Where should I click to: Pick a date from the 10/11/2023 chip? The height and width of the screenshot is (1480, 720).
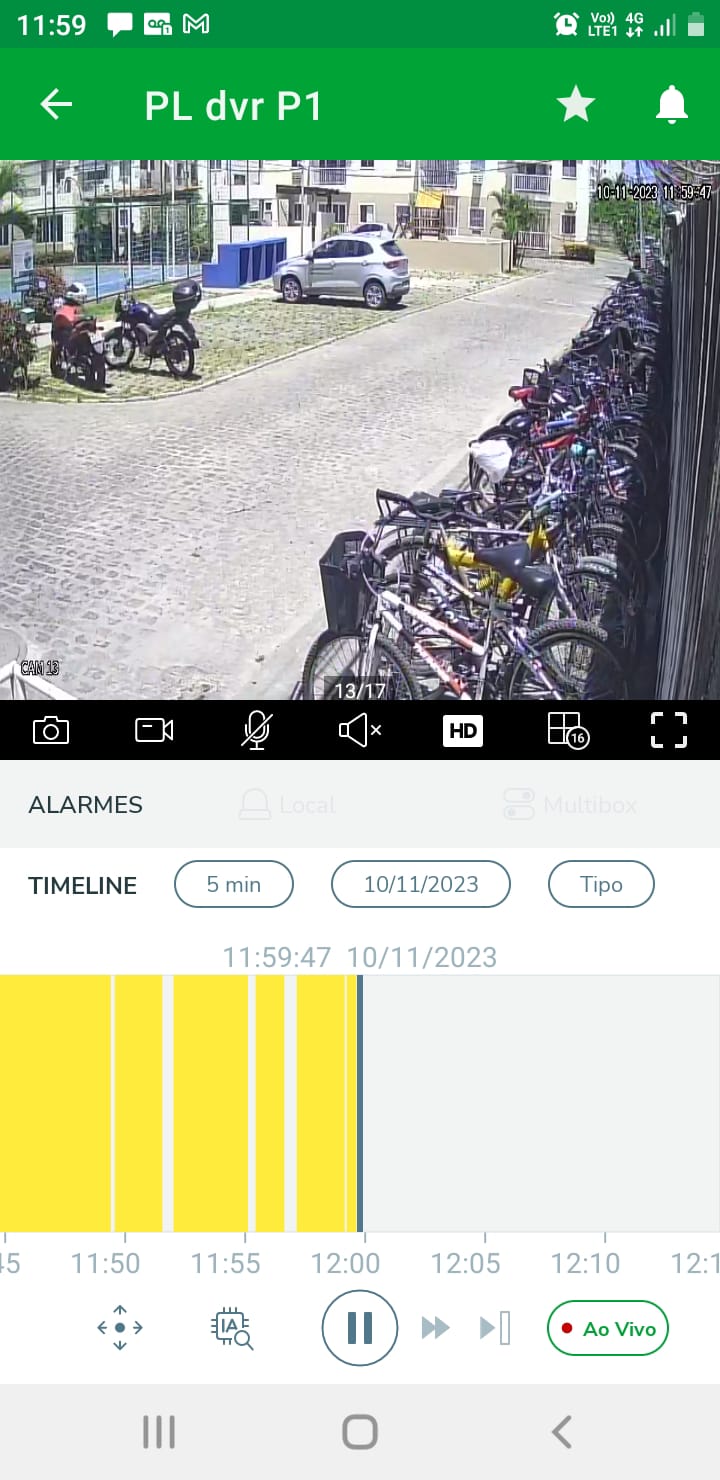click(421, 884)
